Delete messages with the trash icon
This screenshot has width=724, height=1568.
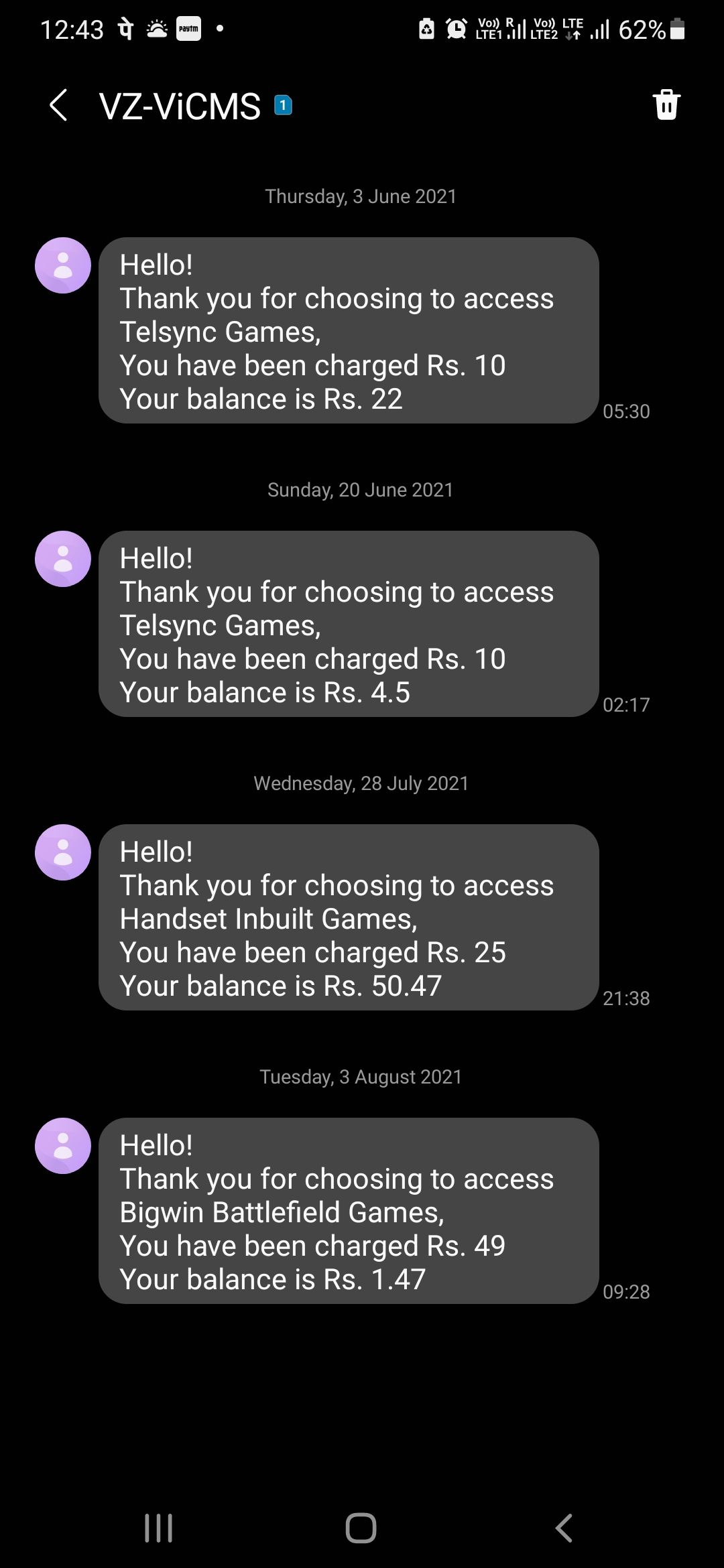[x=666, y=105]
